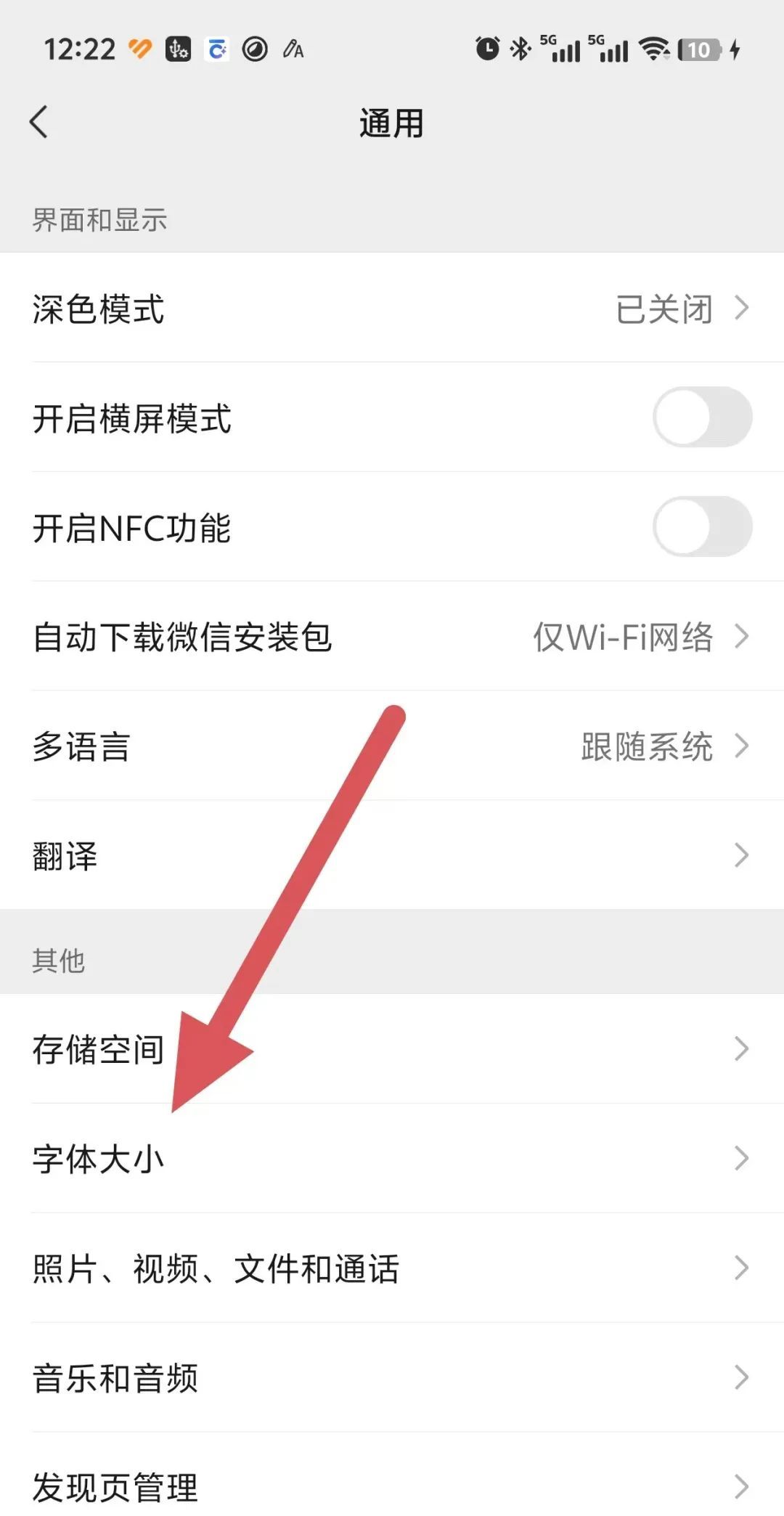The height and width of the screenshot is (1516, 784).
Task: Open the 翻译 settings
Action: (x=392, y=855)
